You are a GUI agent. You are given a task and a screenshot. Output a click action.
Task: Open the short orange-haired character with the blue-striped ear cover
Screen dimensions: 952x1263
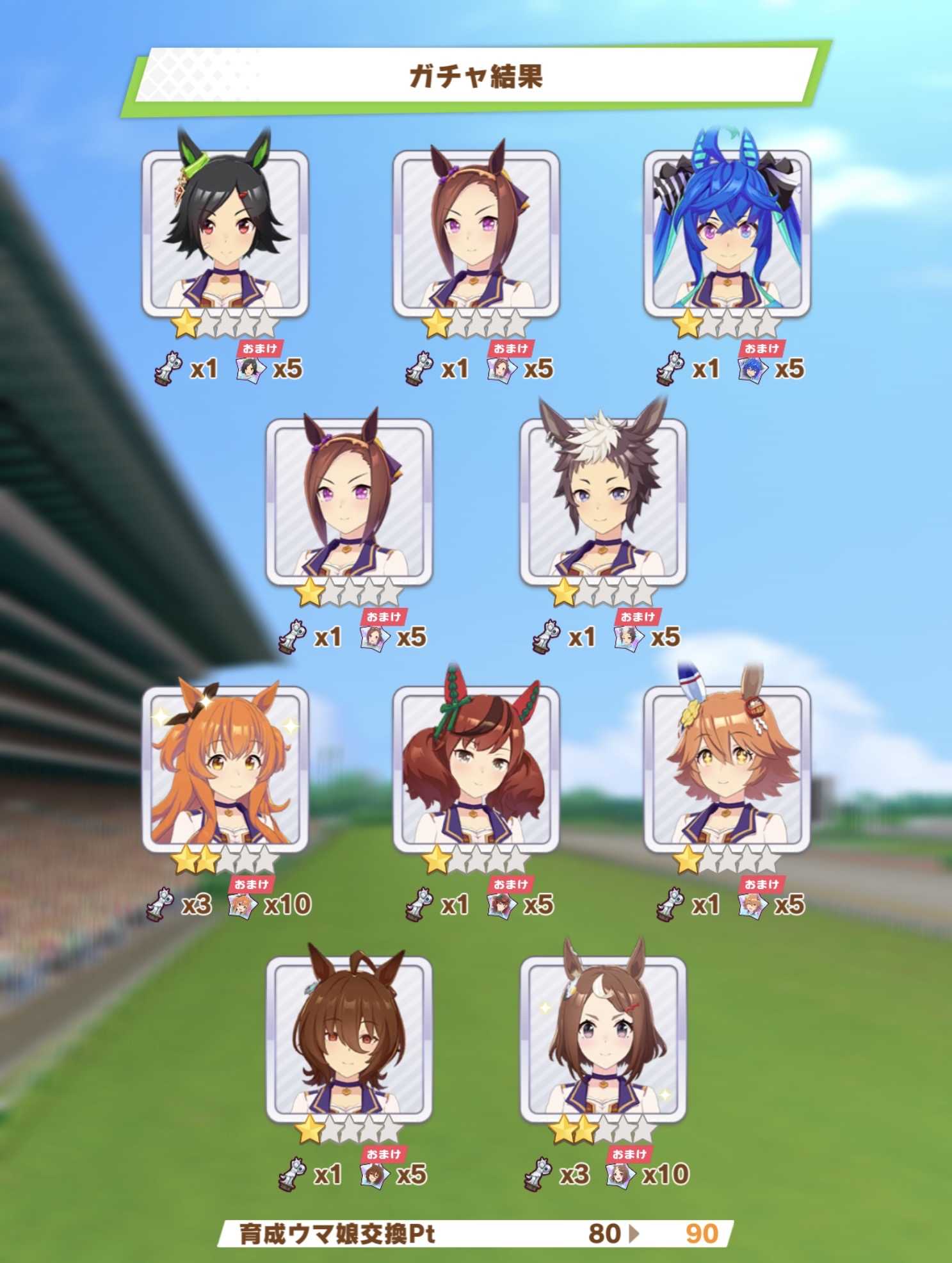click(x=727, y=770)
